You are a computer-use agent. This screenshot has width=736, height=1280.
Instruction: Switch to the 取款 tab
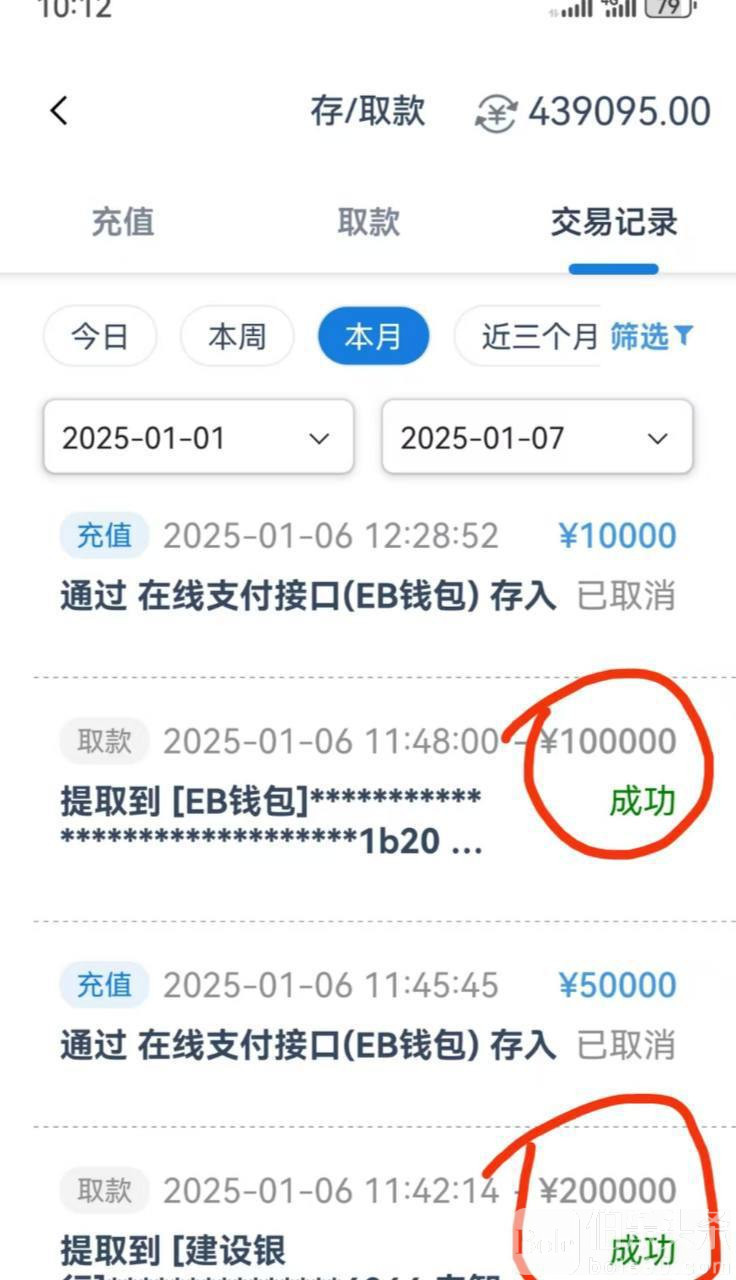368,222
